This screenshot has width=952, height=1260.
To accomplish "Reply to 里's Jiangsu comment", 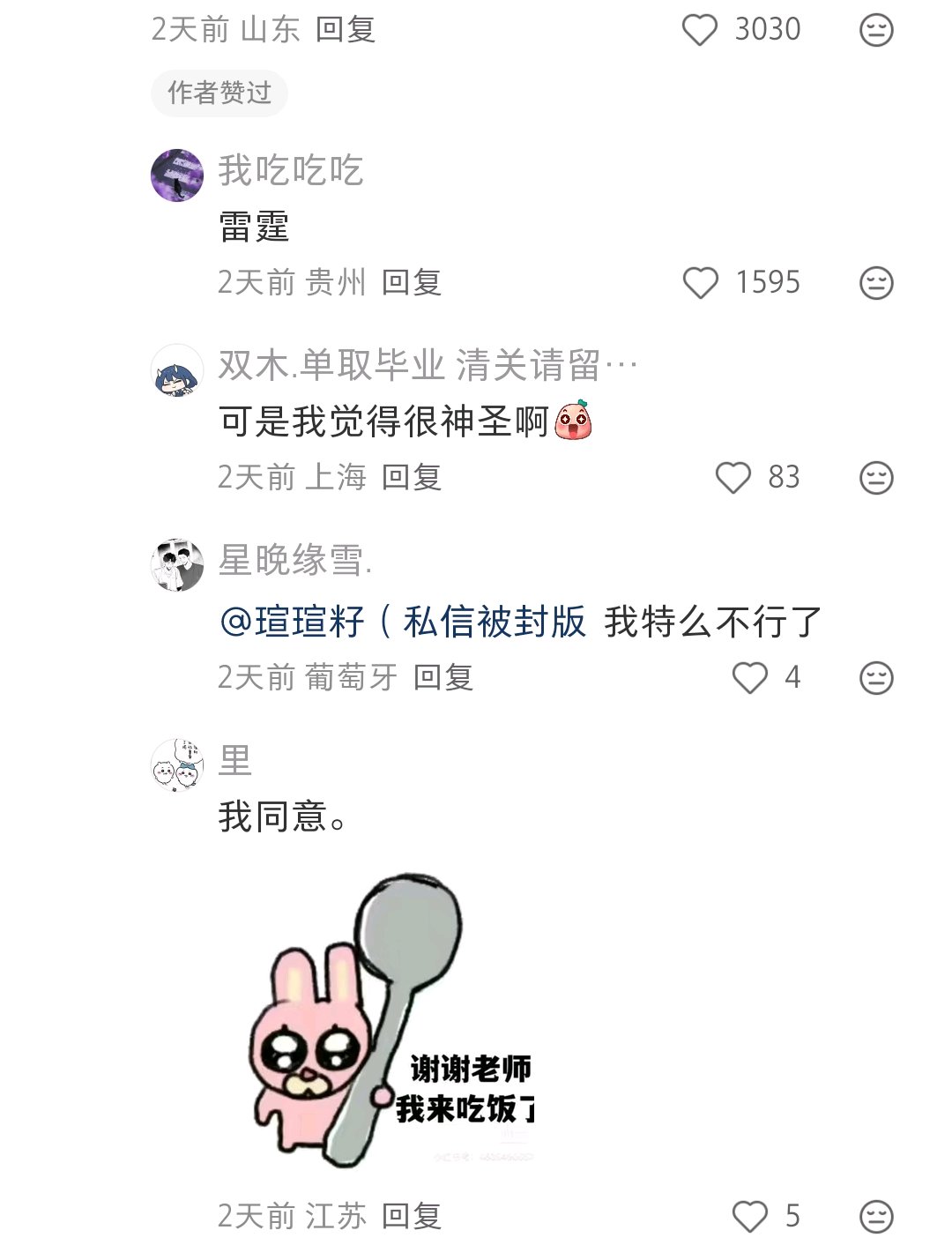I will click(x=412, y=1217).
